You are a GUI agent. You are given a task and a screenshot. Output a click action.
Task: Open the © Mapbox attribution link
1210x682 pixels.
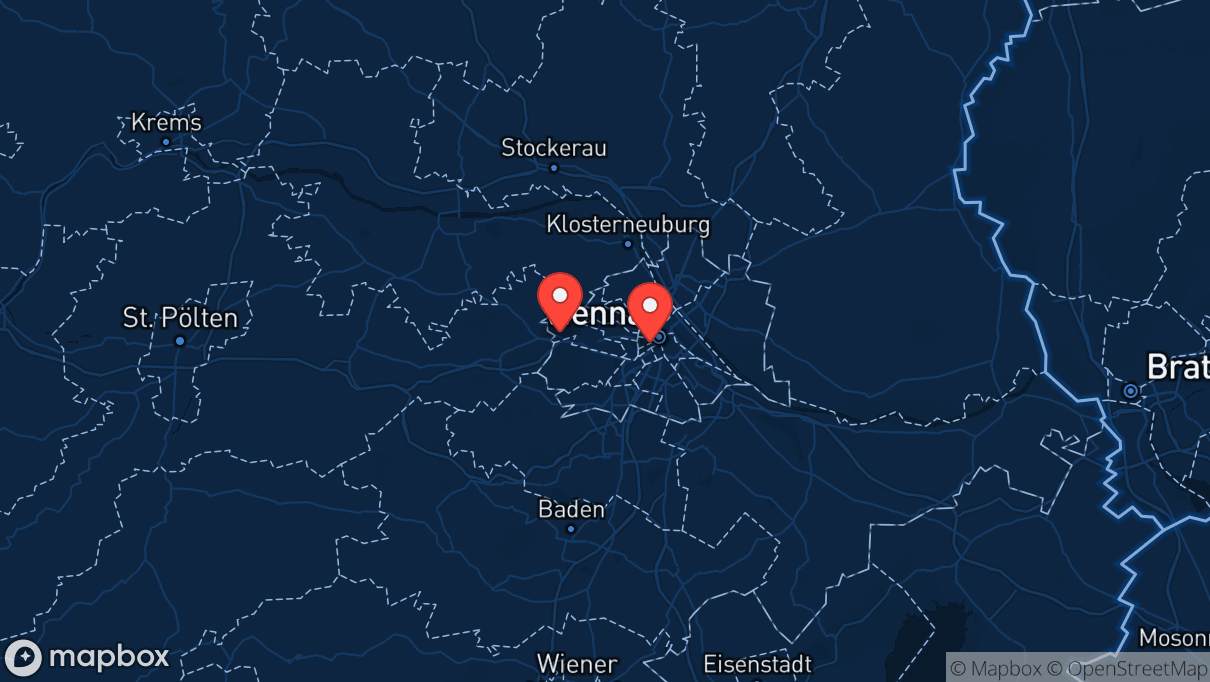(995, 668)
